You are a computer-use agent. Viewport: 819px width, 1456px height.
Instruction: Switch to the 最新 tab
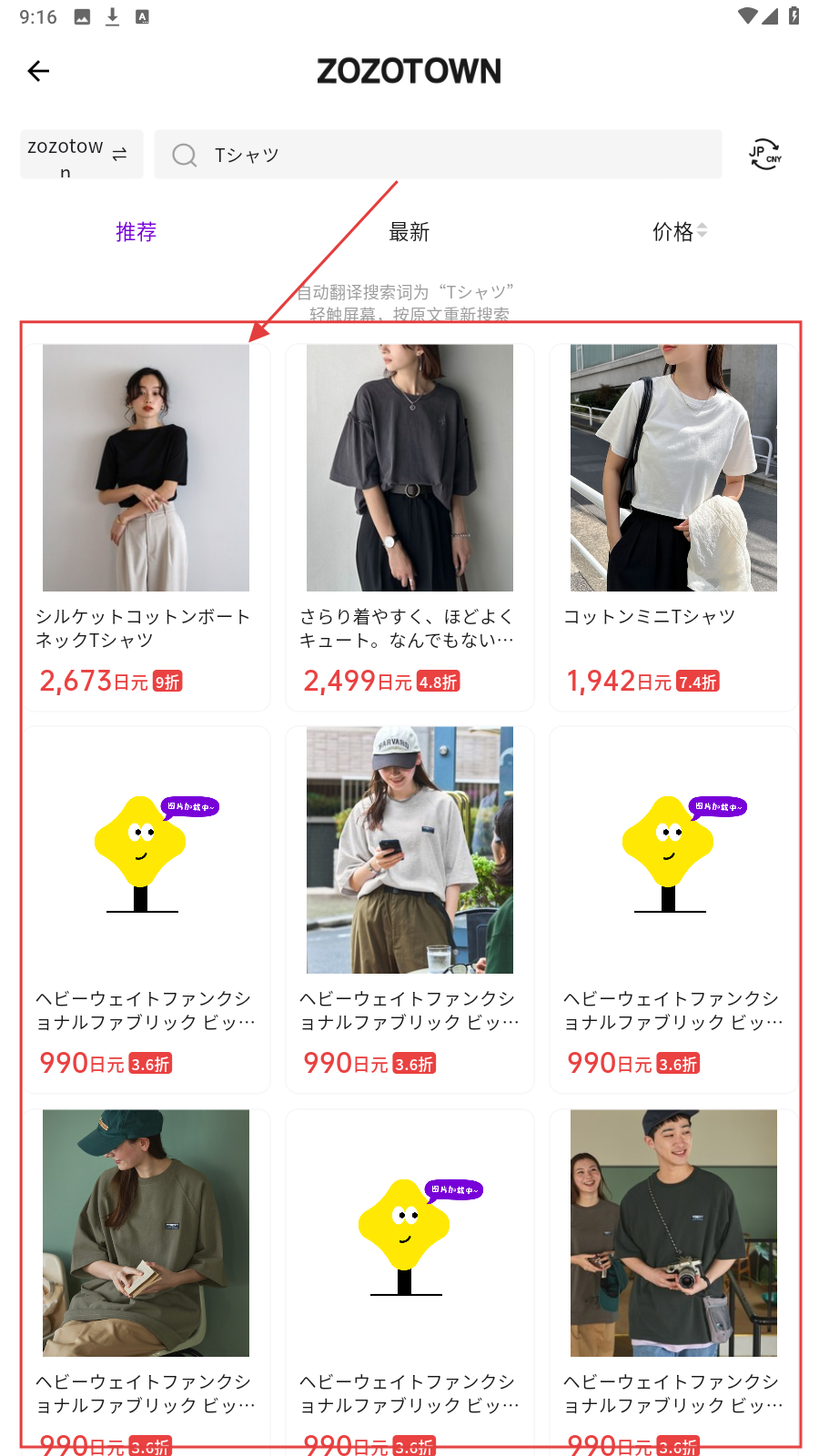pyautogui.click(x=409, y=232)
